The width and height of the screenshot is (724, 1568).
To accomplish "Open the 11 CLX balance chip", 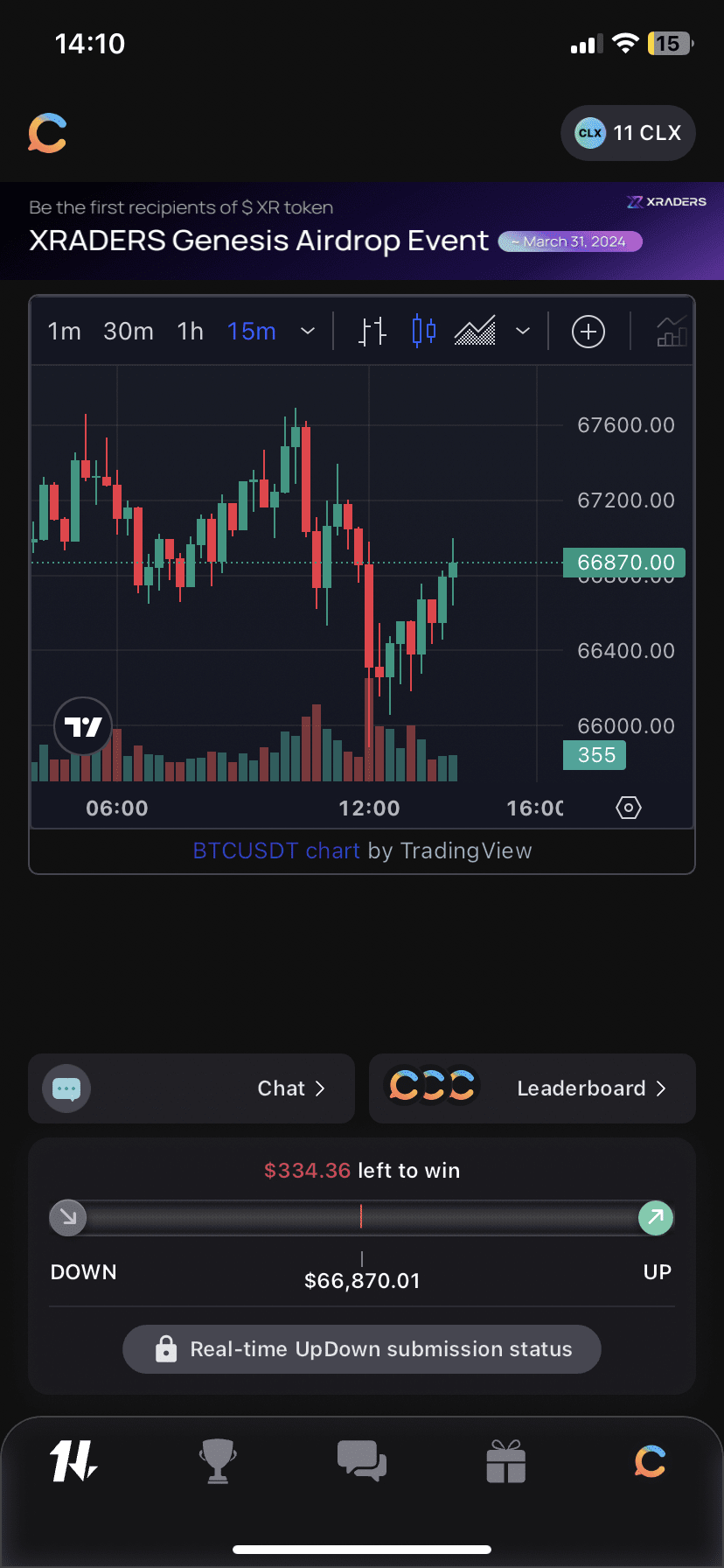I will click(628, 133).
